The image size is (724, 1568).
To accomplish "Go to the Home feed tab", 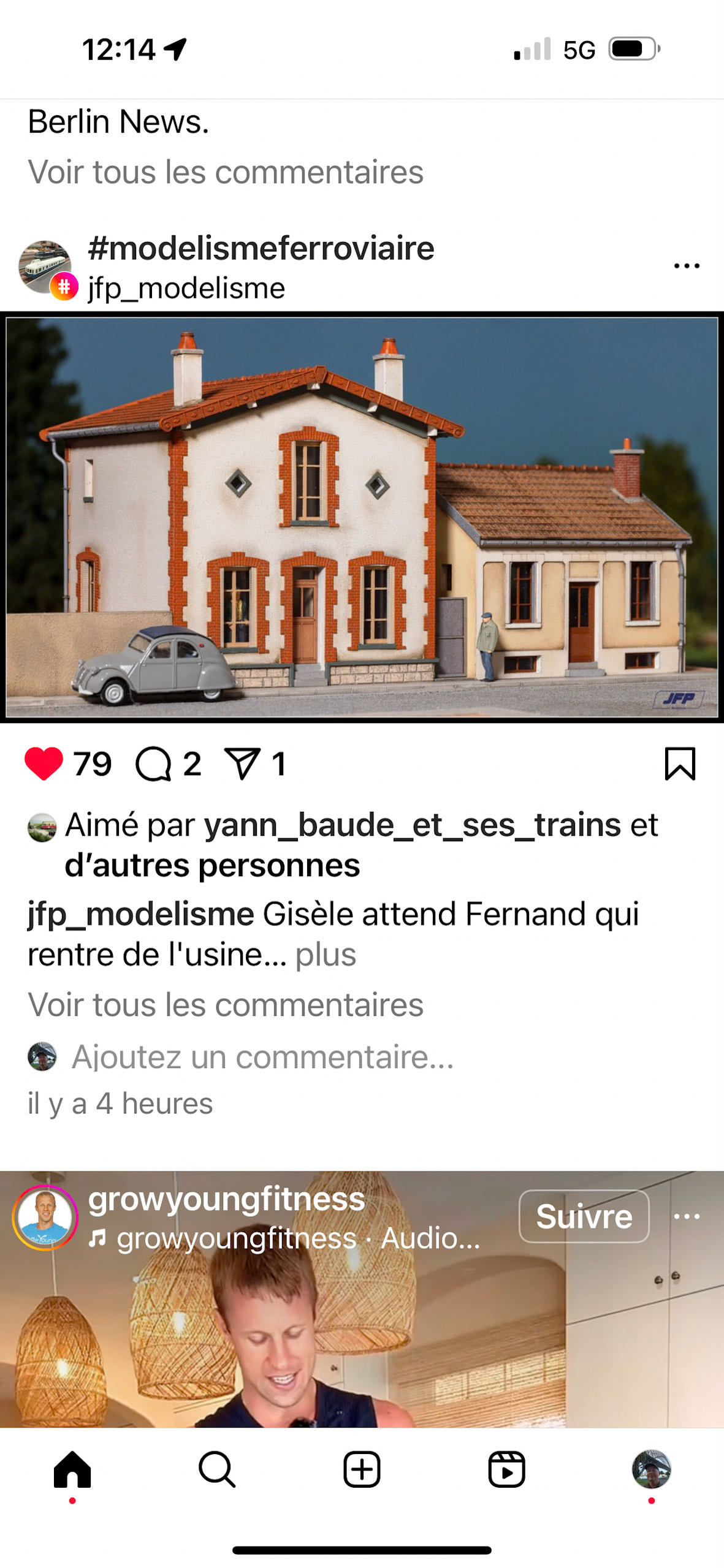I will (x=72, y=1469).
